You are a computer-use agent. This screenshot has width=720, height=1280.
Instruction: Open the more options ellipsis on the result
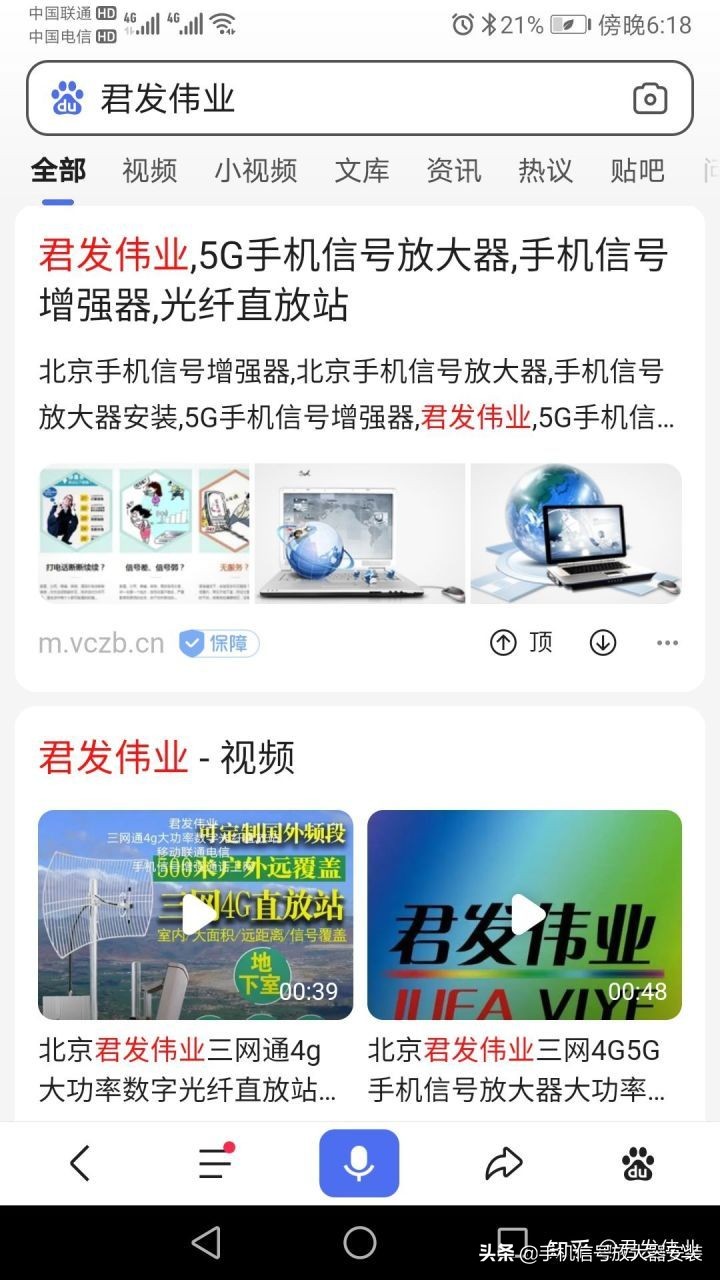(668, 643)
